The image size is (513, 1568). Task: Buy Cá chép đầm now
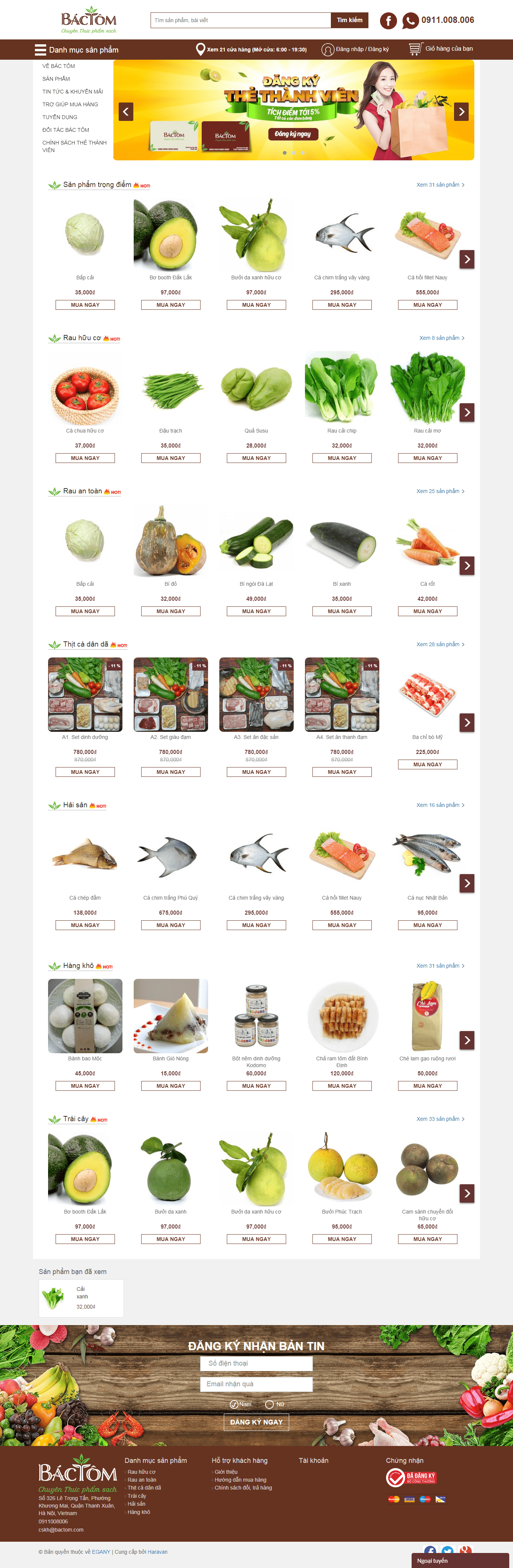84,925
